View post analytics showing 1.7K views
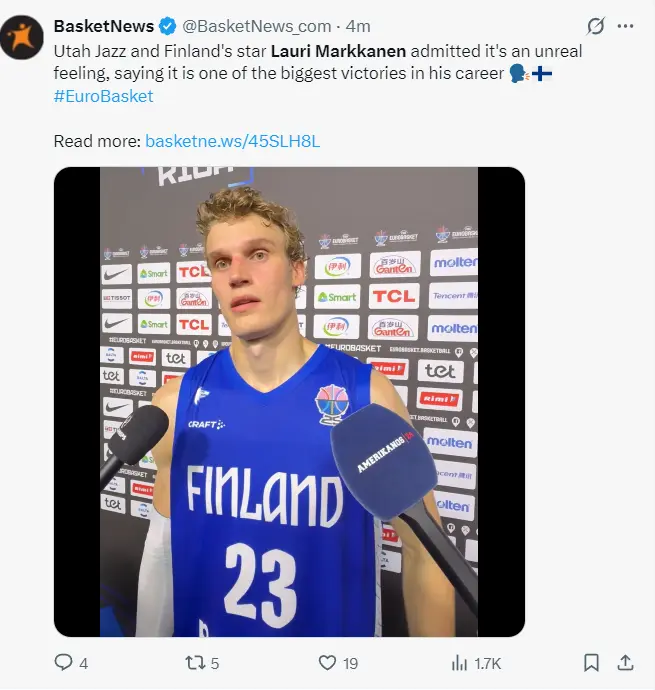This screenshot has width=655, height=690. point(461,662)
